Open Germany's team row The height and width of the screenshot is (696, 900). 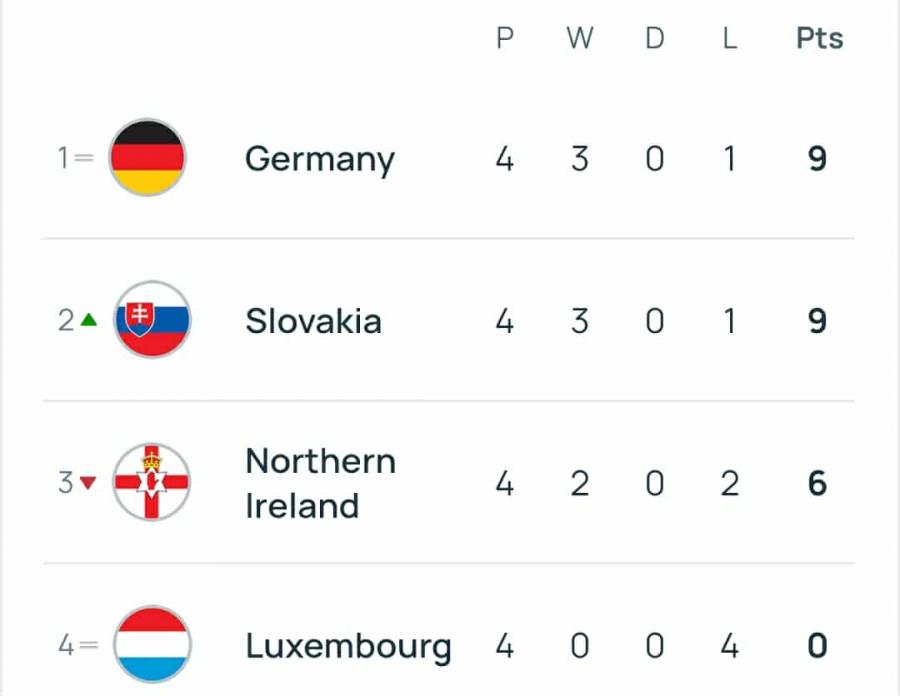[x=319, y=159]
